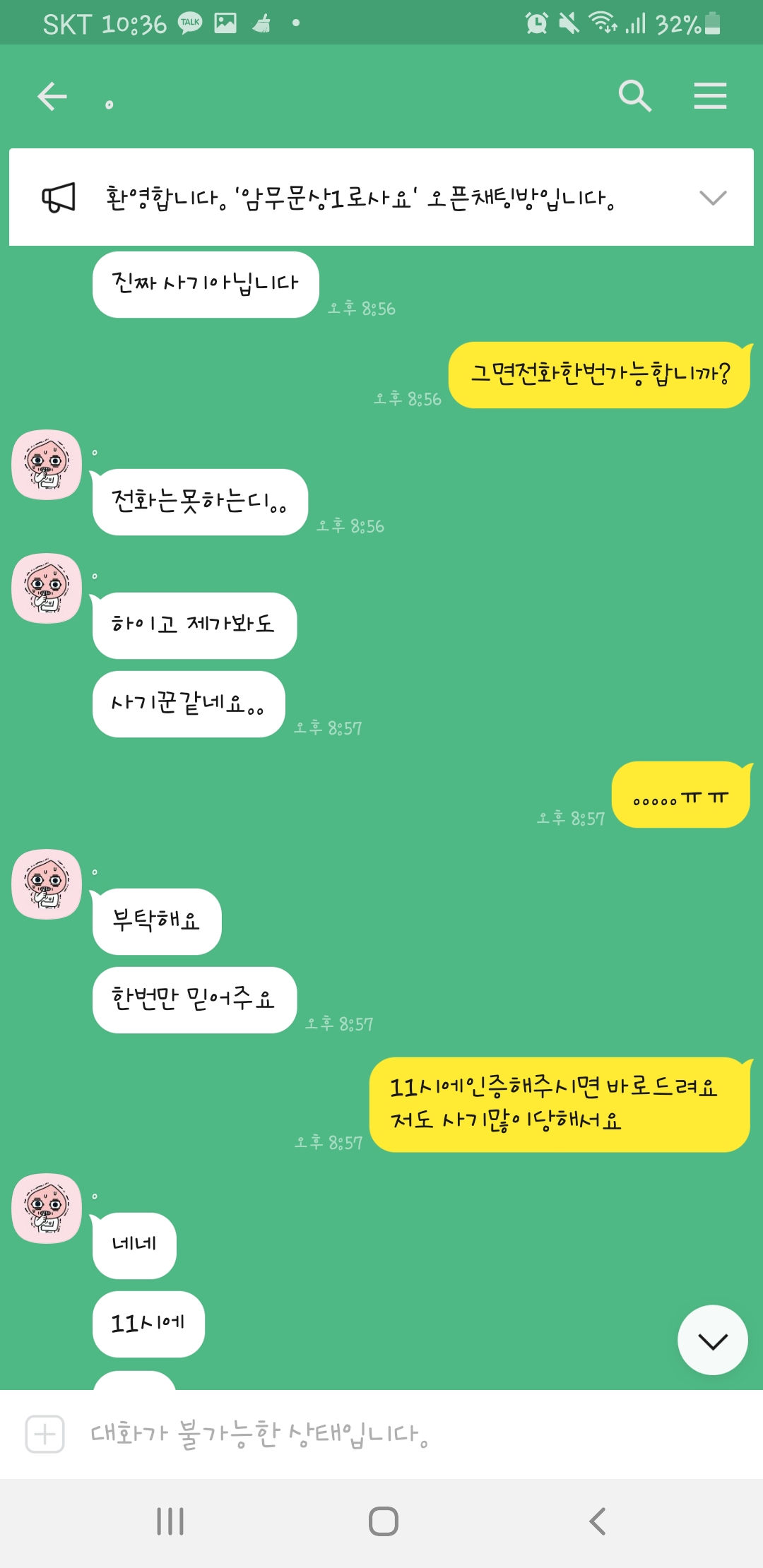Open recent apps from navigation bar
The width and height of the screenshot is (763, 1568).
[x=170, y=1521]
